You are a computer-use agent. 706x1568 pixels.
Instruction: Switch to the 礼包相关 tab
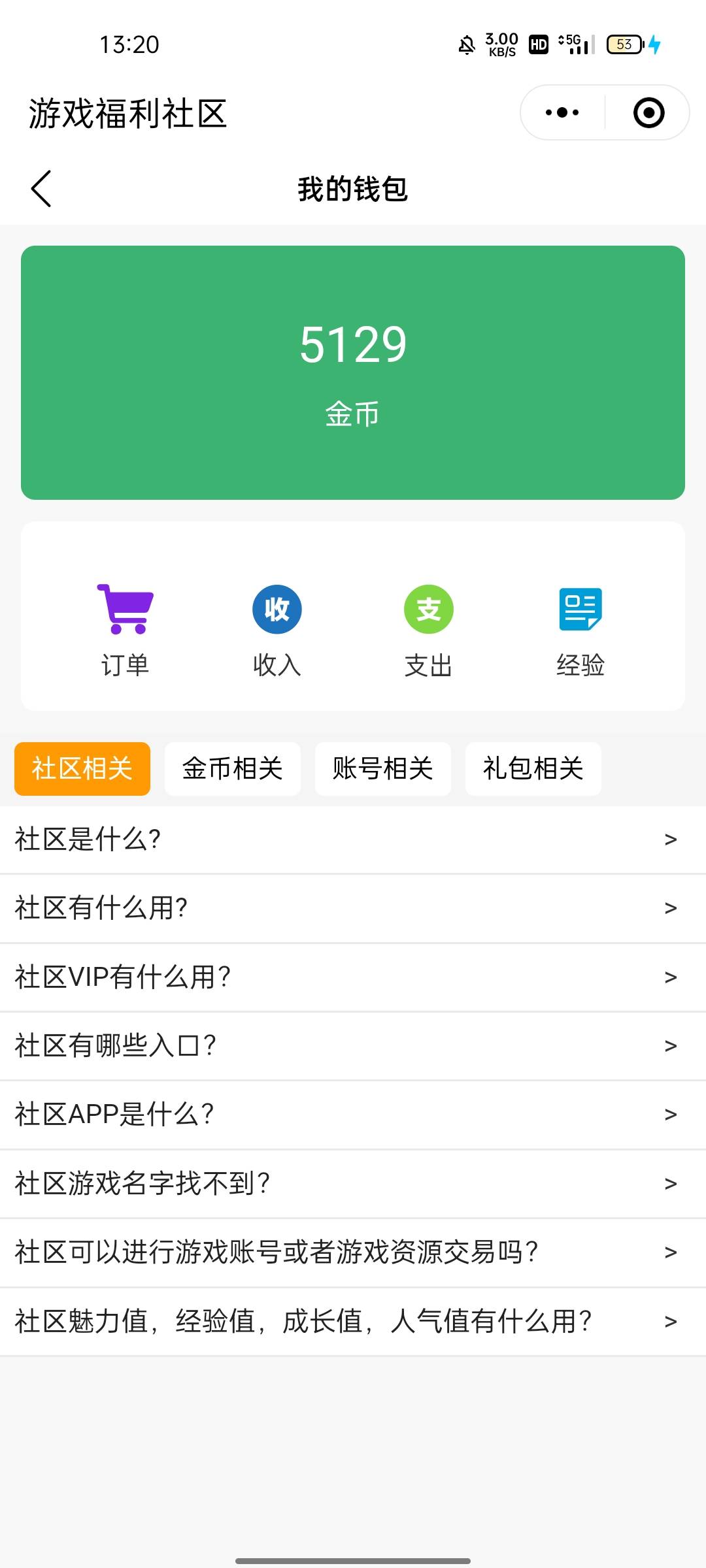533,768
